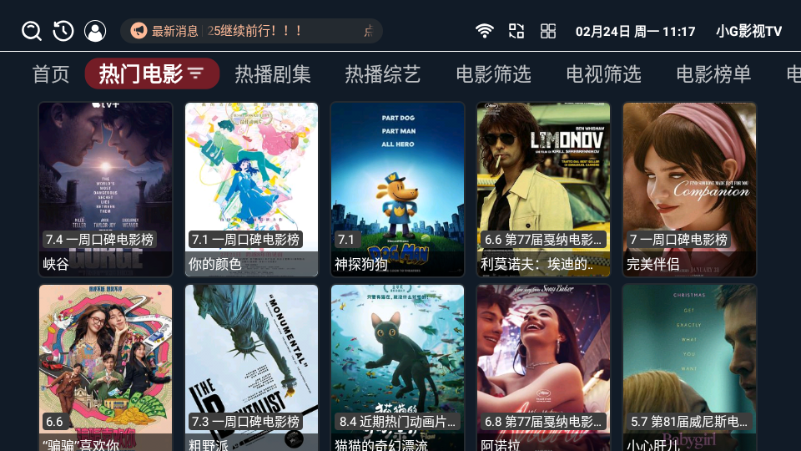Go to 电视筛选 tab
Screen dimensions: 801x451
tap(603, 74)
